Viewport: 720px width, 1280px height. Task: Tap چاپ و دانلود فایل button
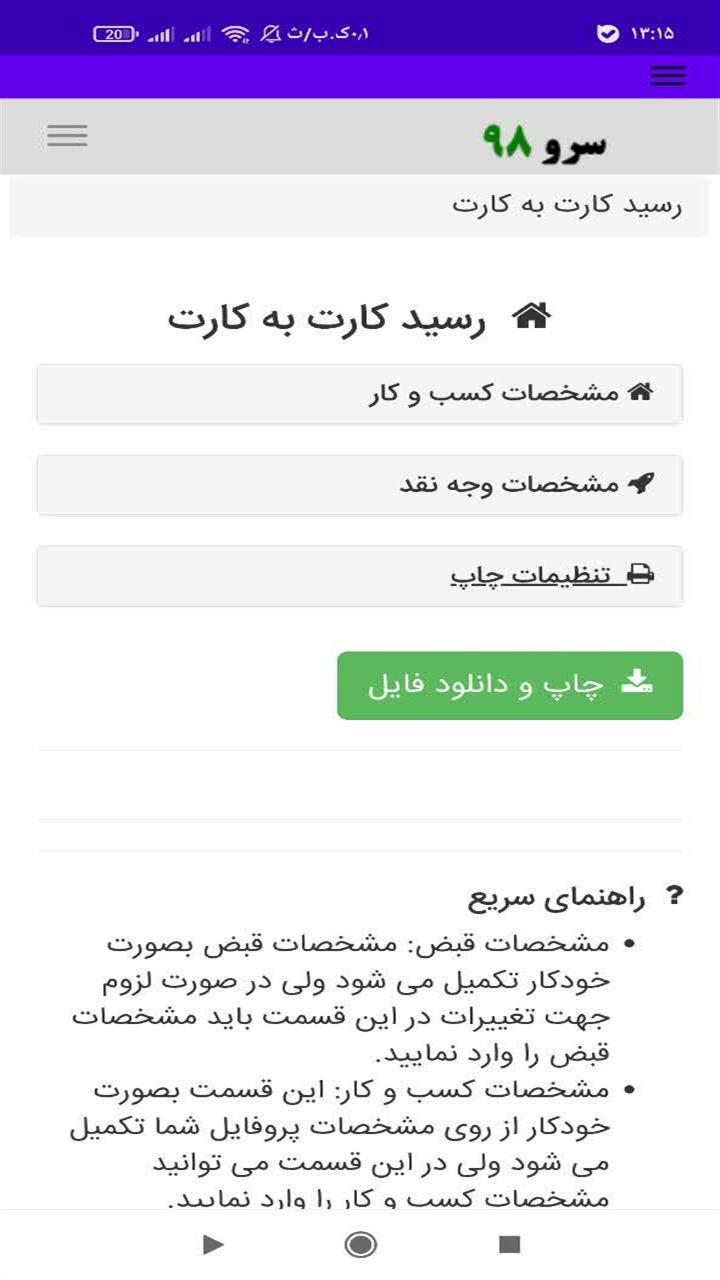510,685
